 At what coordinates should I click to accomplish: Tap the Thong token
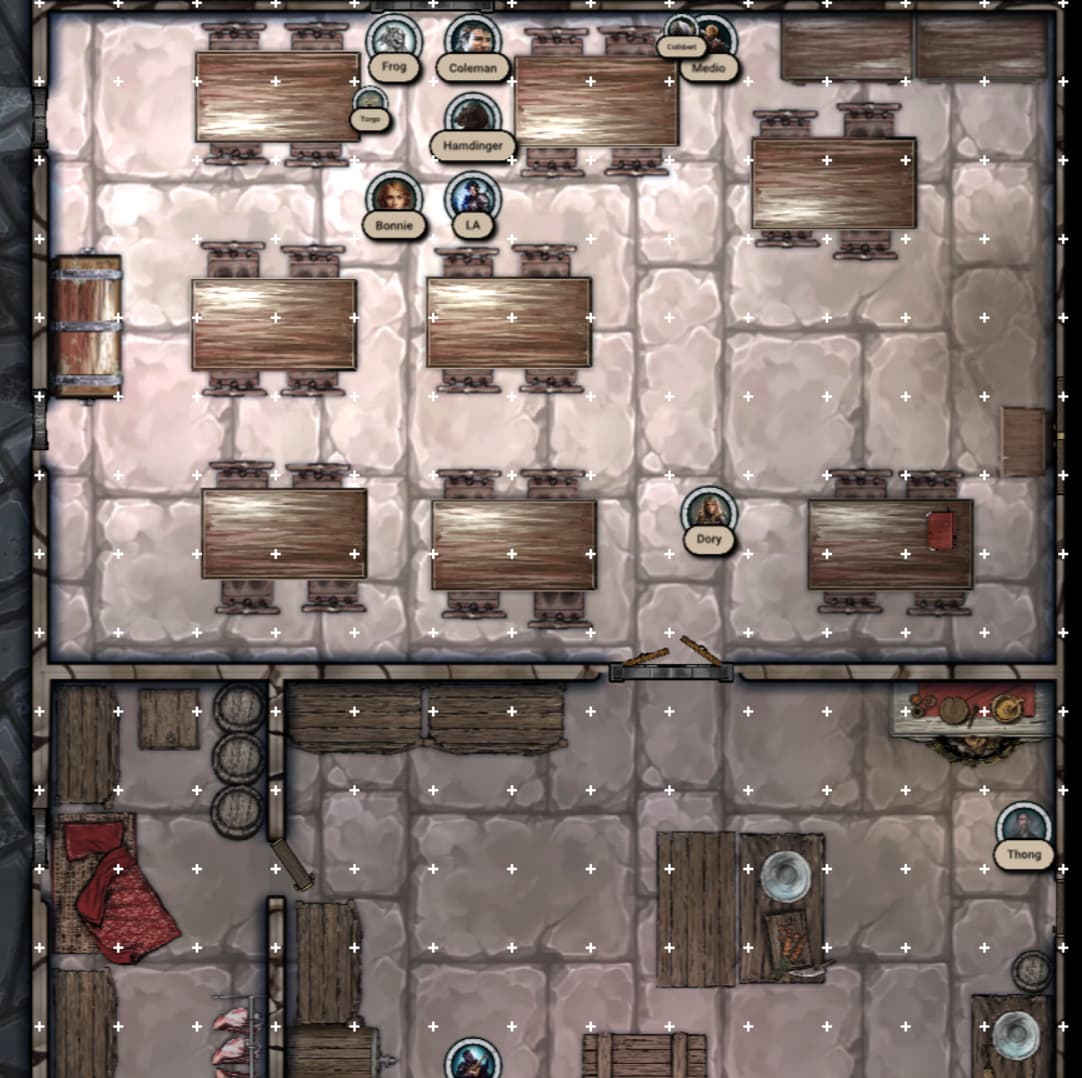(1023, 828)
